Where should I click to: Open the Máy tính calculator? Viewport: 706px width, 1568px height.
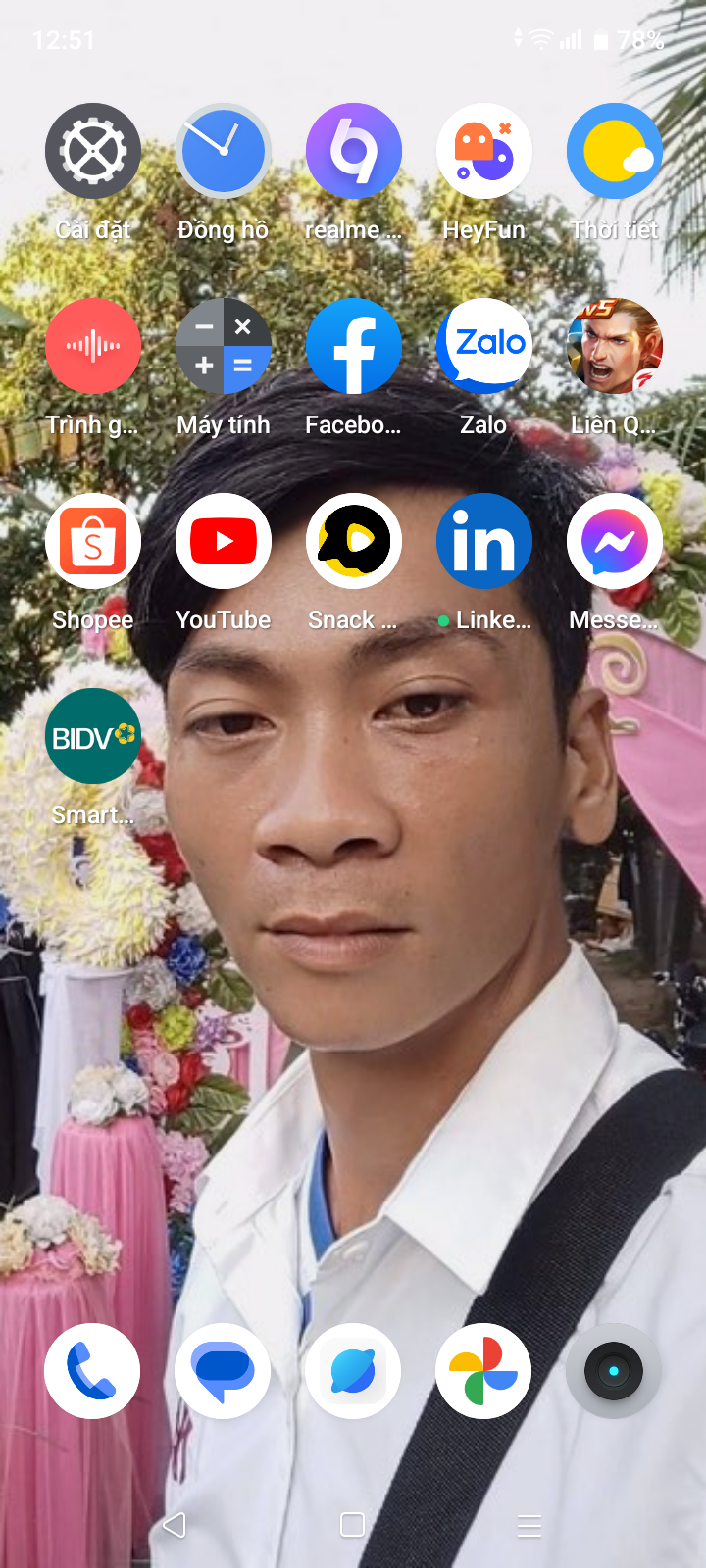tap(224, 346)
